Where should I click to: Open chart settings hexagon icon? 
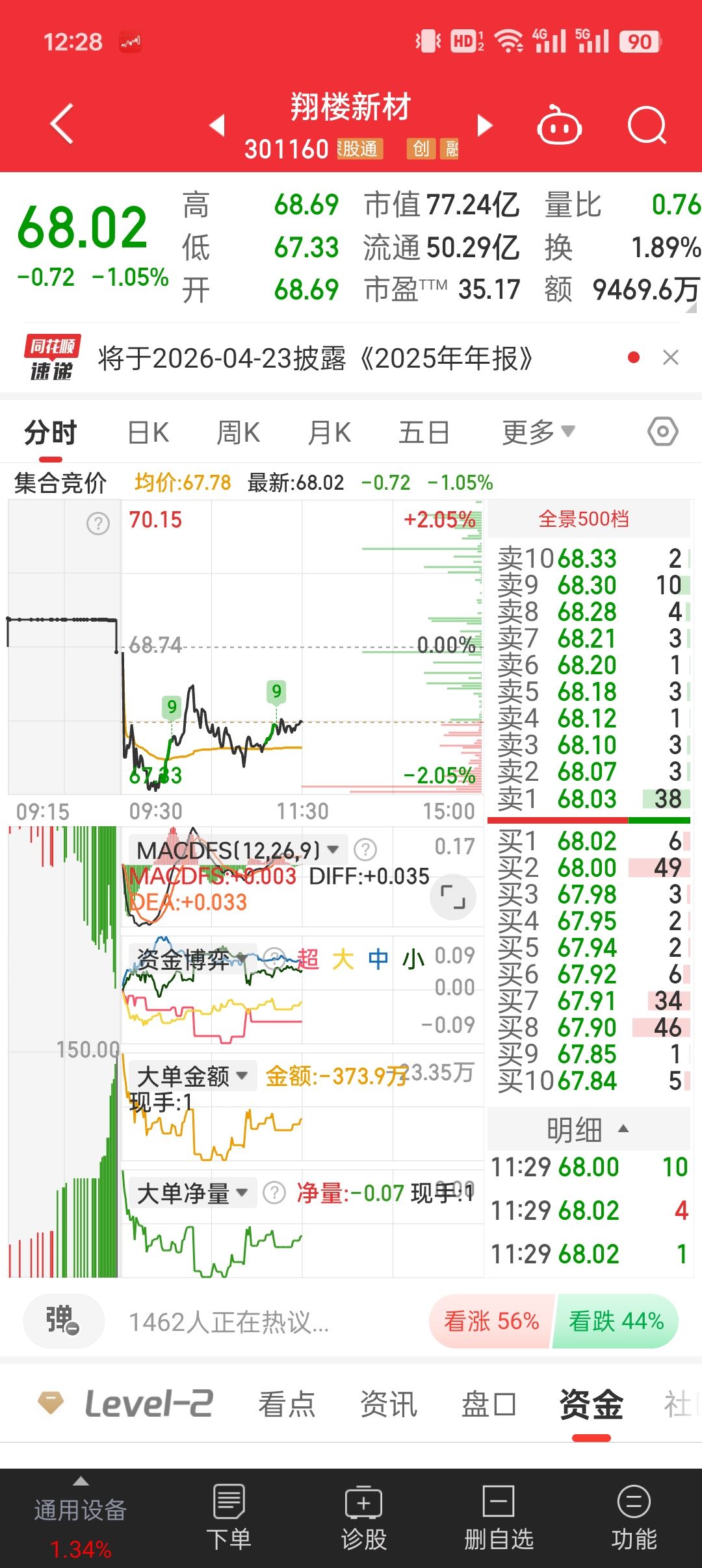pos(663,431)
